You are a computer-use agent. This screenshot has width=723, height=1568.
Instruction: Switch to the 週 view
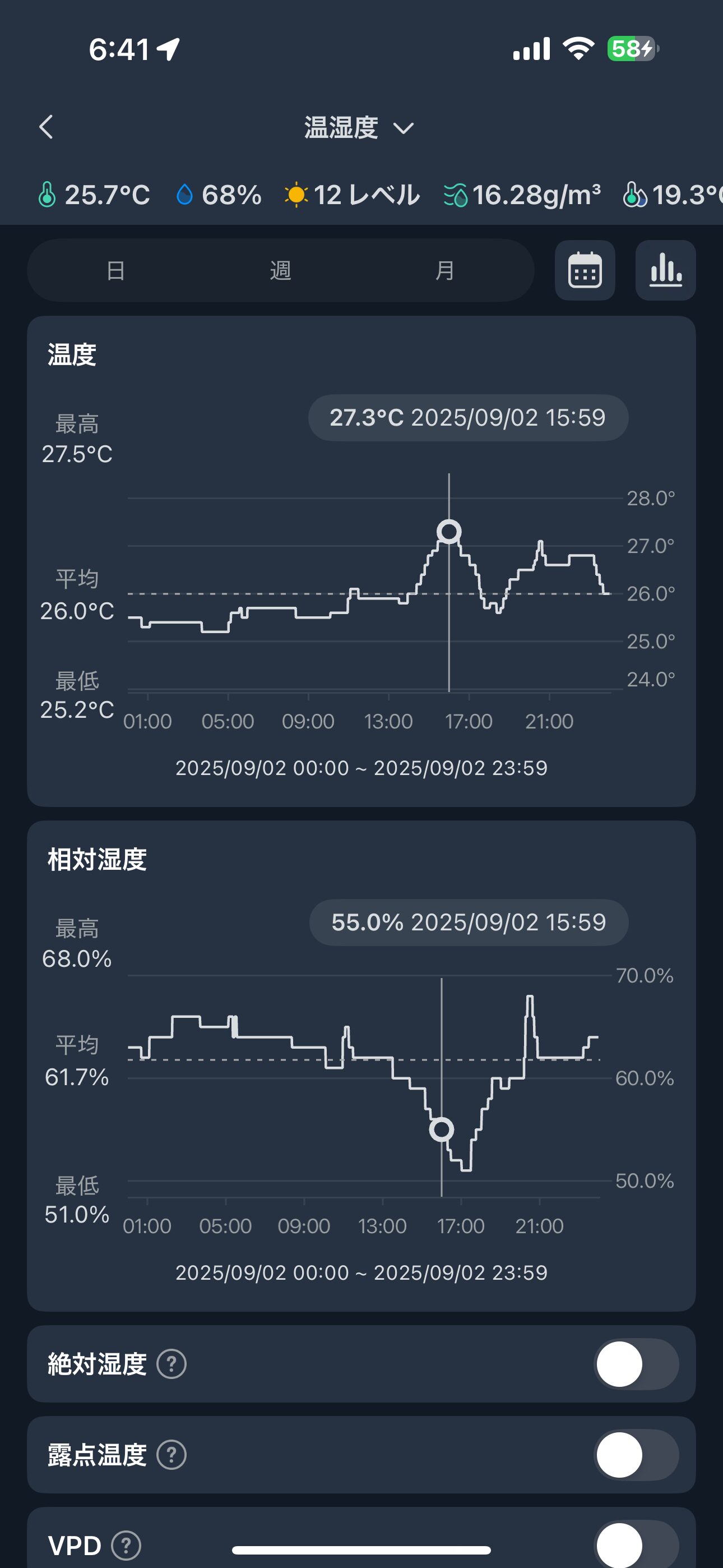tap(281, 270)
